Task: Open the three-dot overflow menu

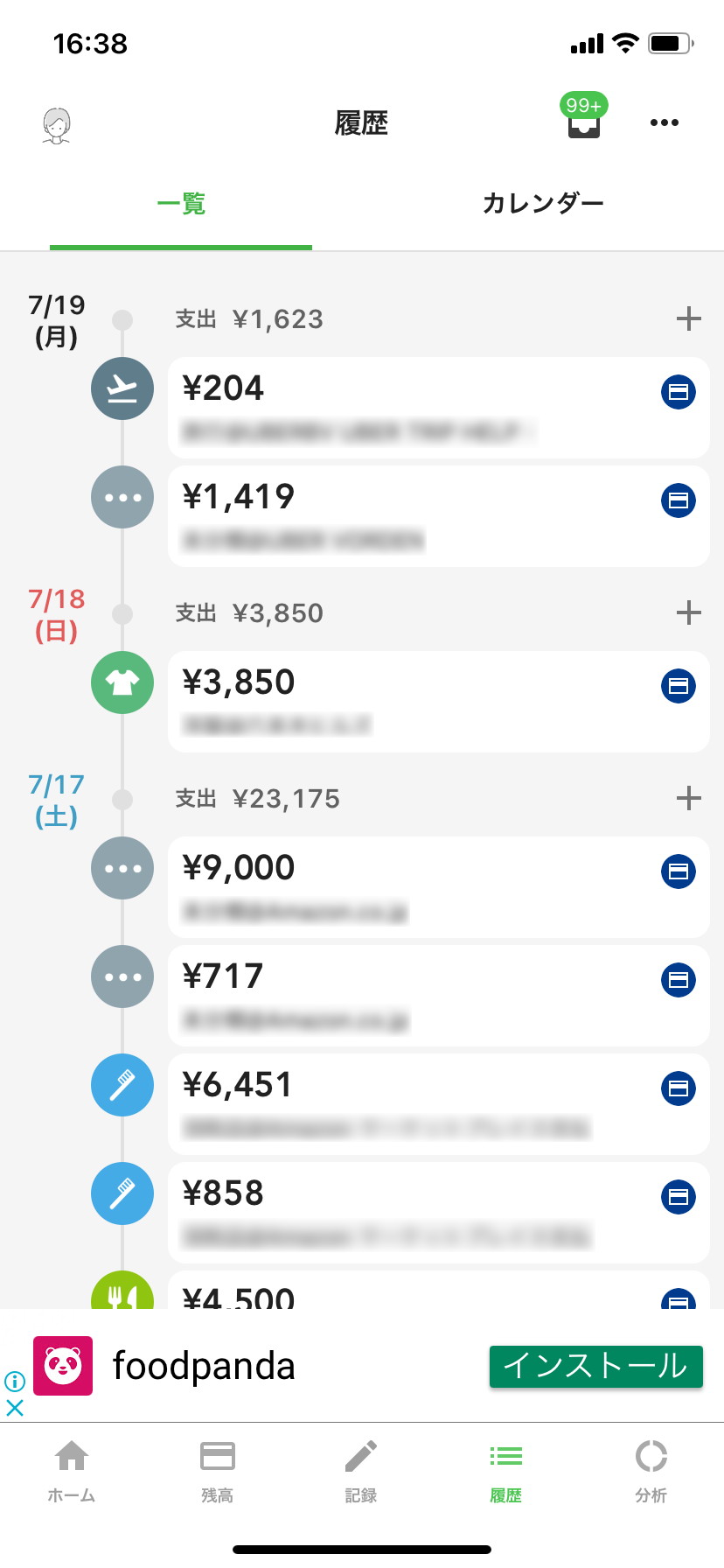Action: [x=665, y=122]
